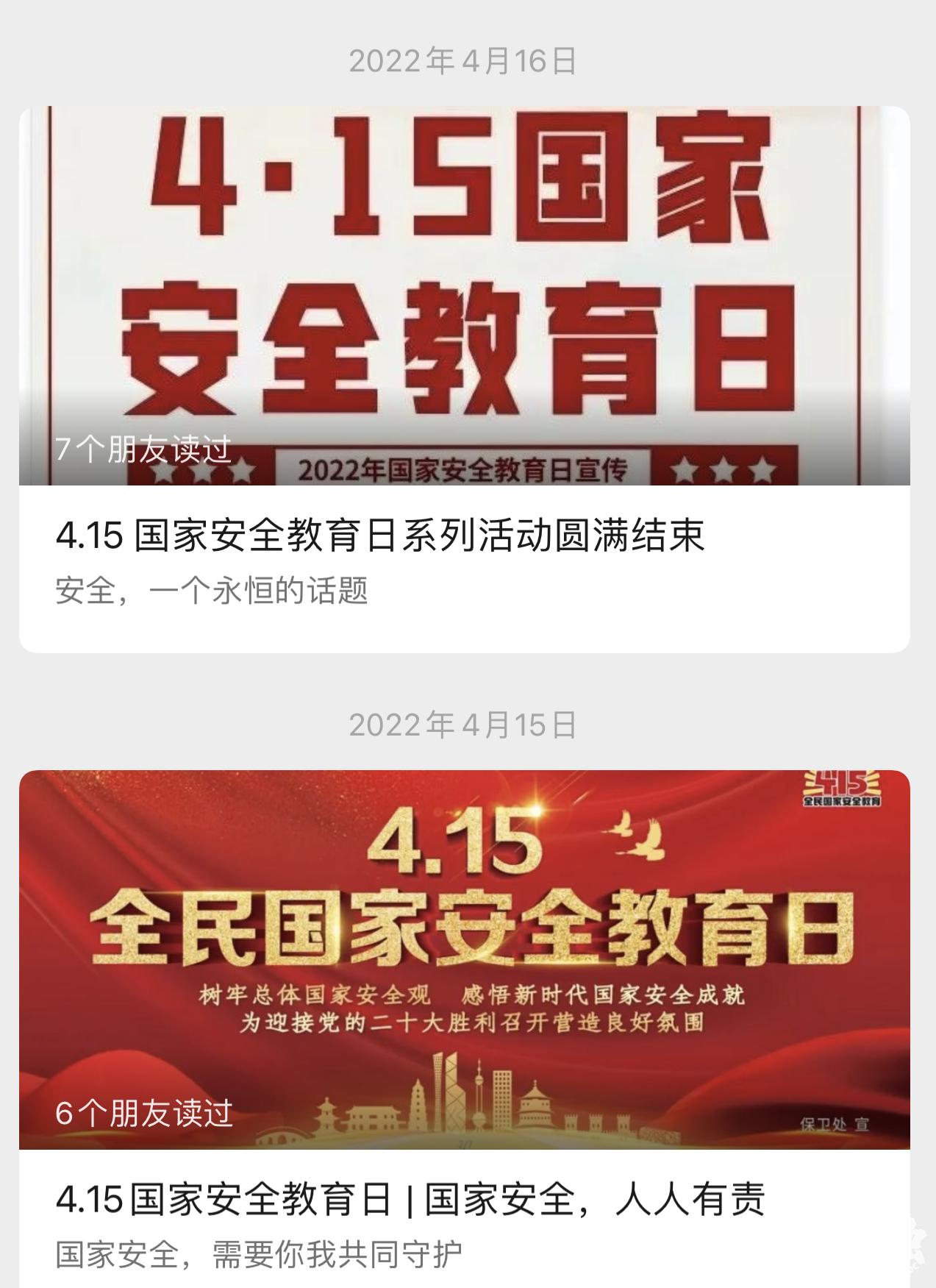Select the date header 2022年4月15日

[465, 725]
